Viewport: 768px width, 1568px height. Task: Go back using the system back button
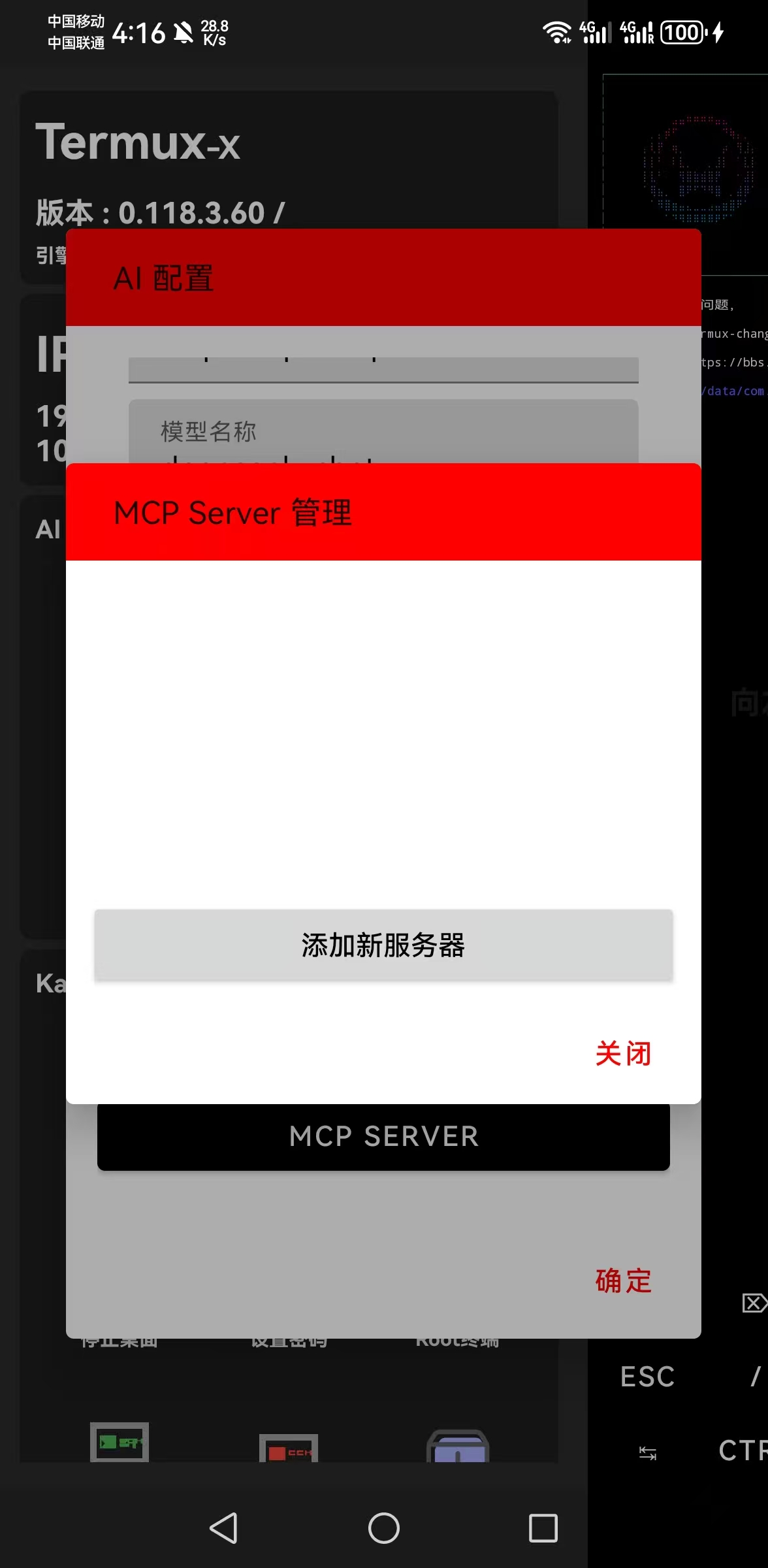point(223,1528)
